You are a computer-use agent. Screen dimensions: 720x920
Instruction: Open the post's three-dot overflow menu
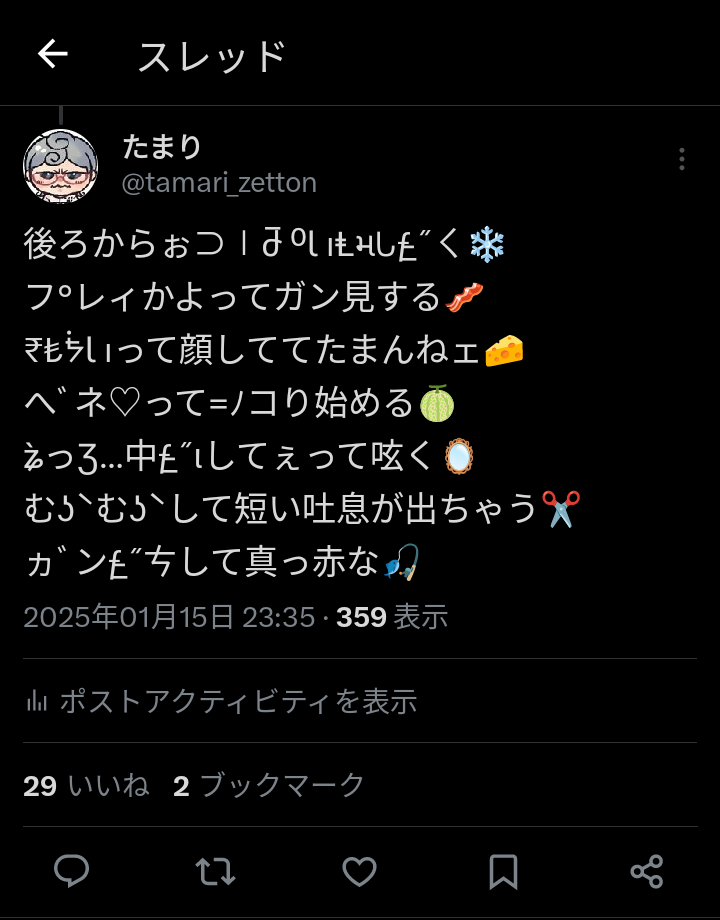(x=681, y=159)
